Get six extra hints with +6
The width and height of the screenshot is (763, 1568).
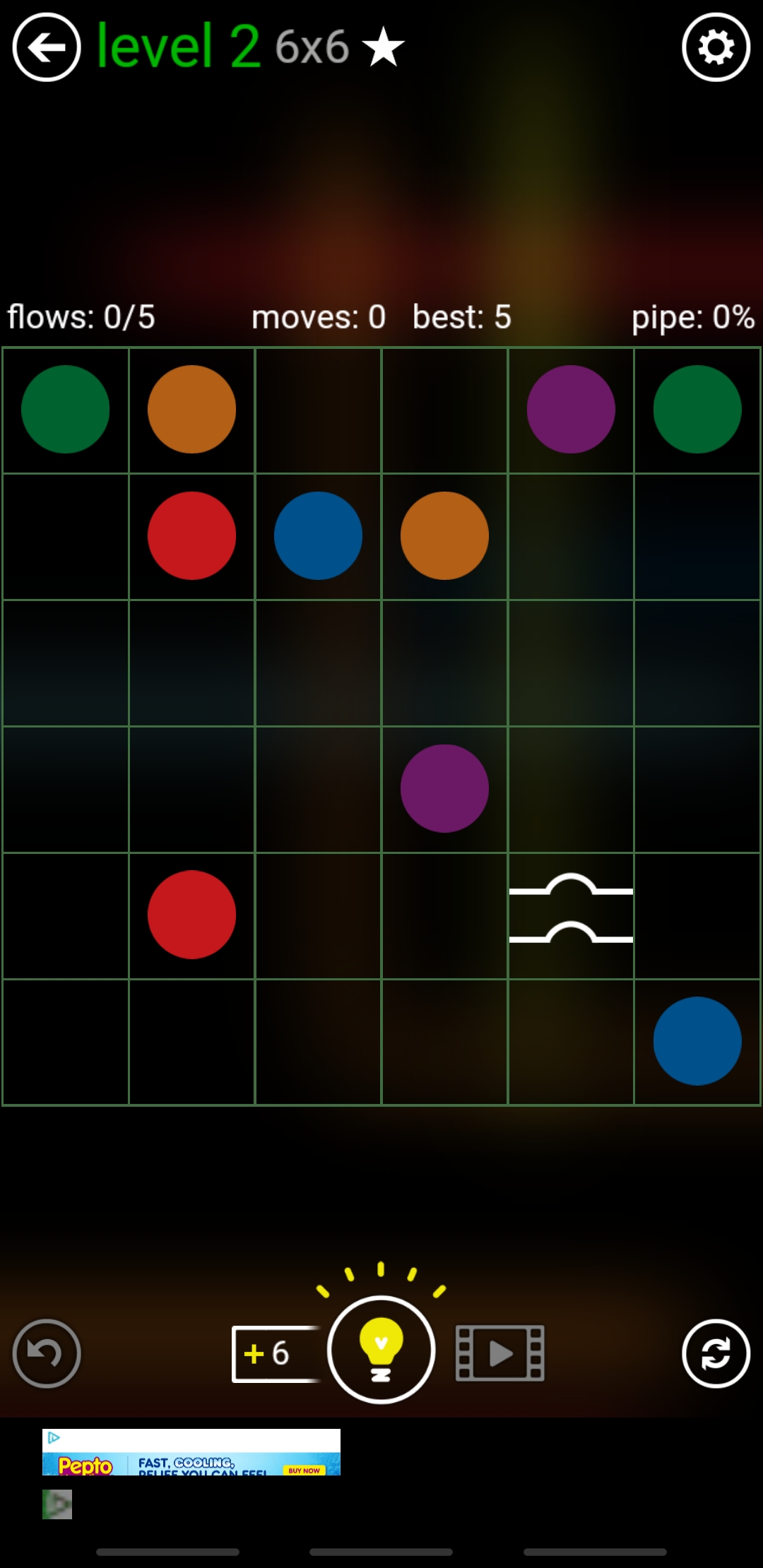(x=274, y=1354)
